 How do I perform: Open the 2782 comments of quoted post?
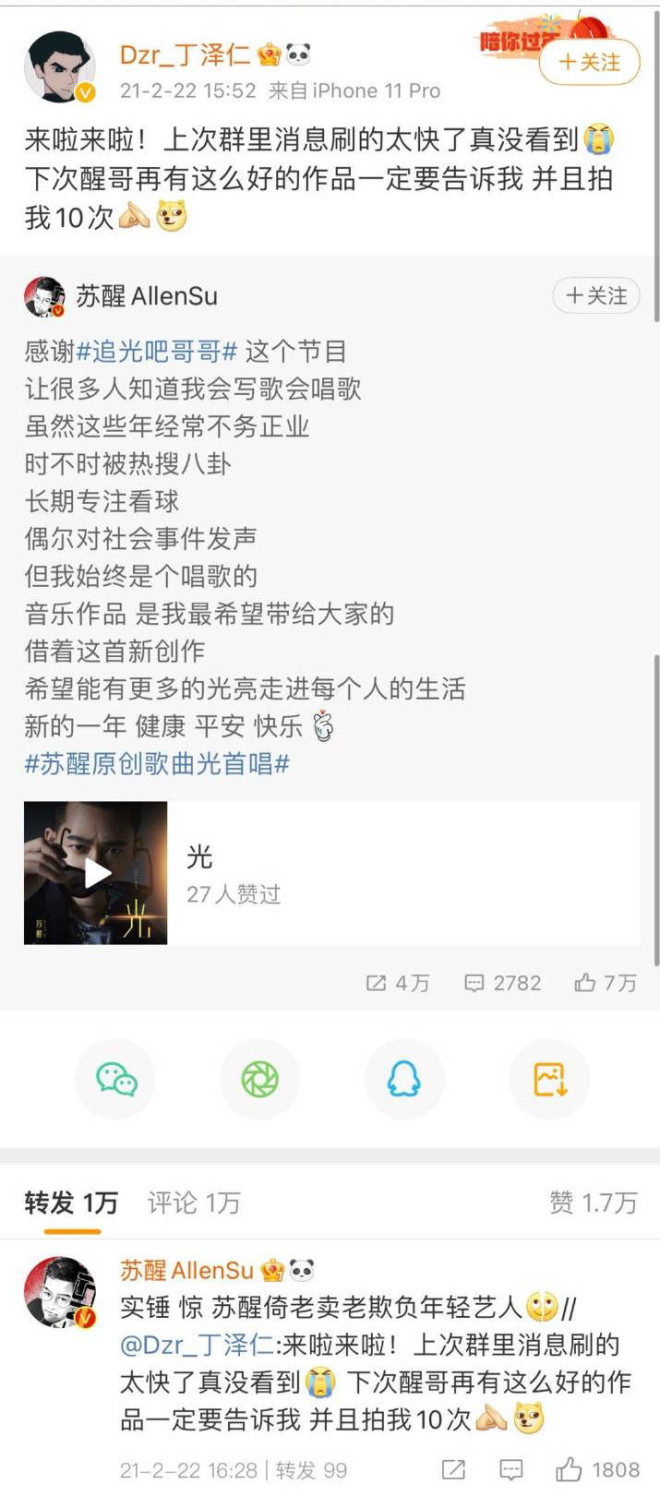coord(503,983)
